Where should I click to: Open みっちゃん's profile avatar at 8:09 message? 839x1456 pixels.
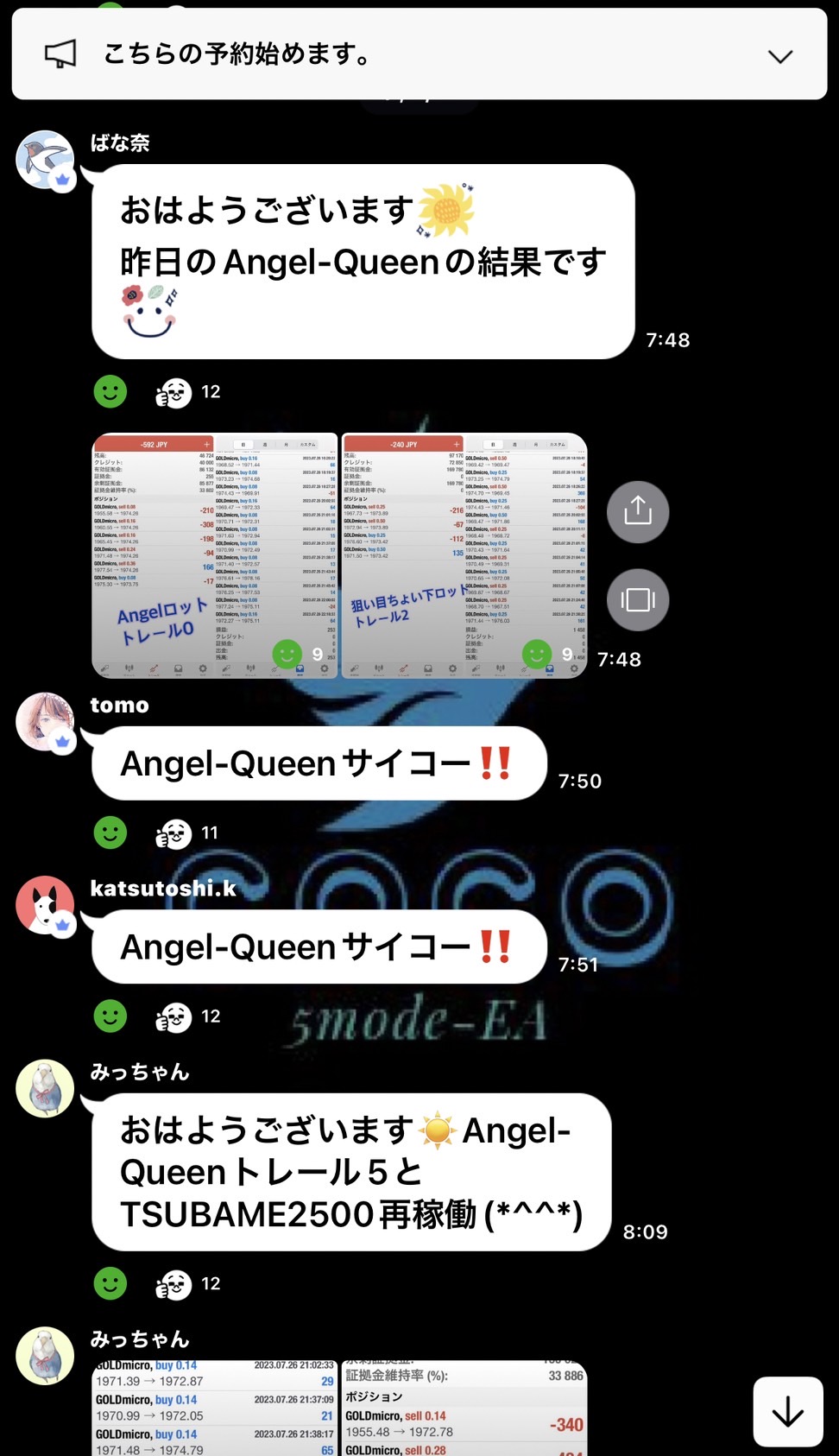(46, 1088)
